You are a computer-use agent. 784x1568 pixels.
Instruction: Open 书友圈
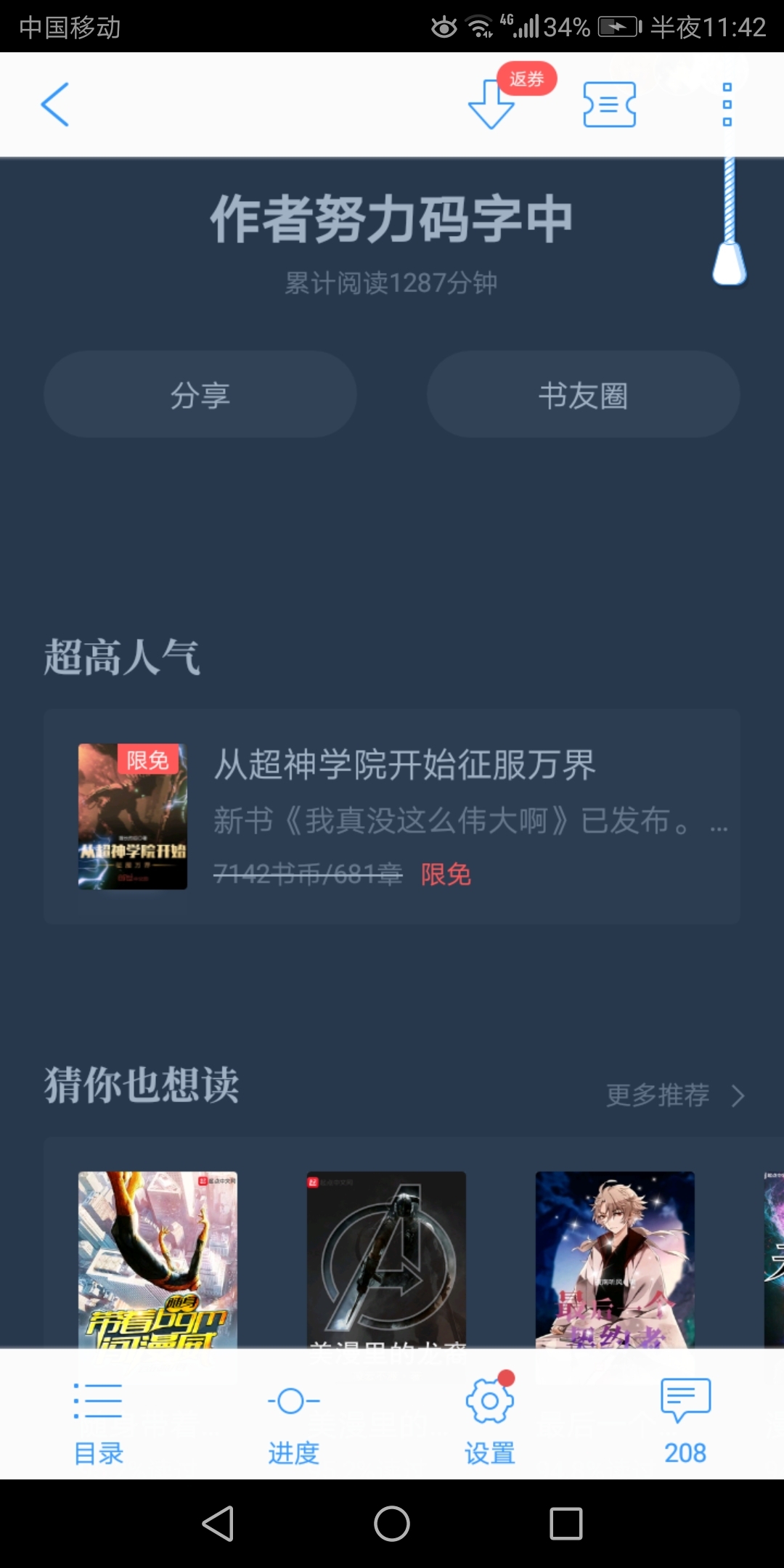click(x=583, y=394)
